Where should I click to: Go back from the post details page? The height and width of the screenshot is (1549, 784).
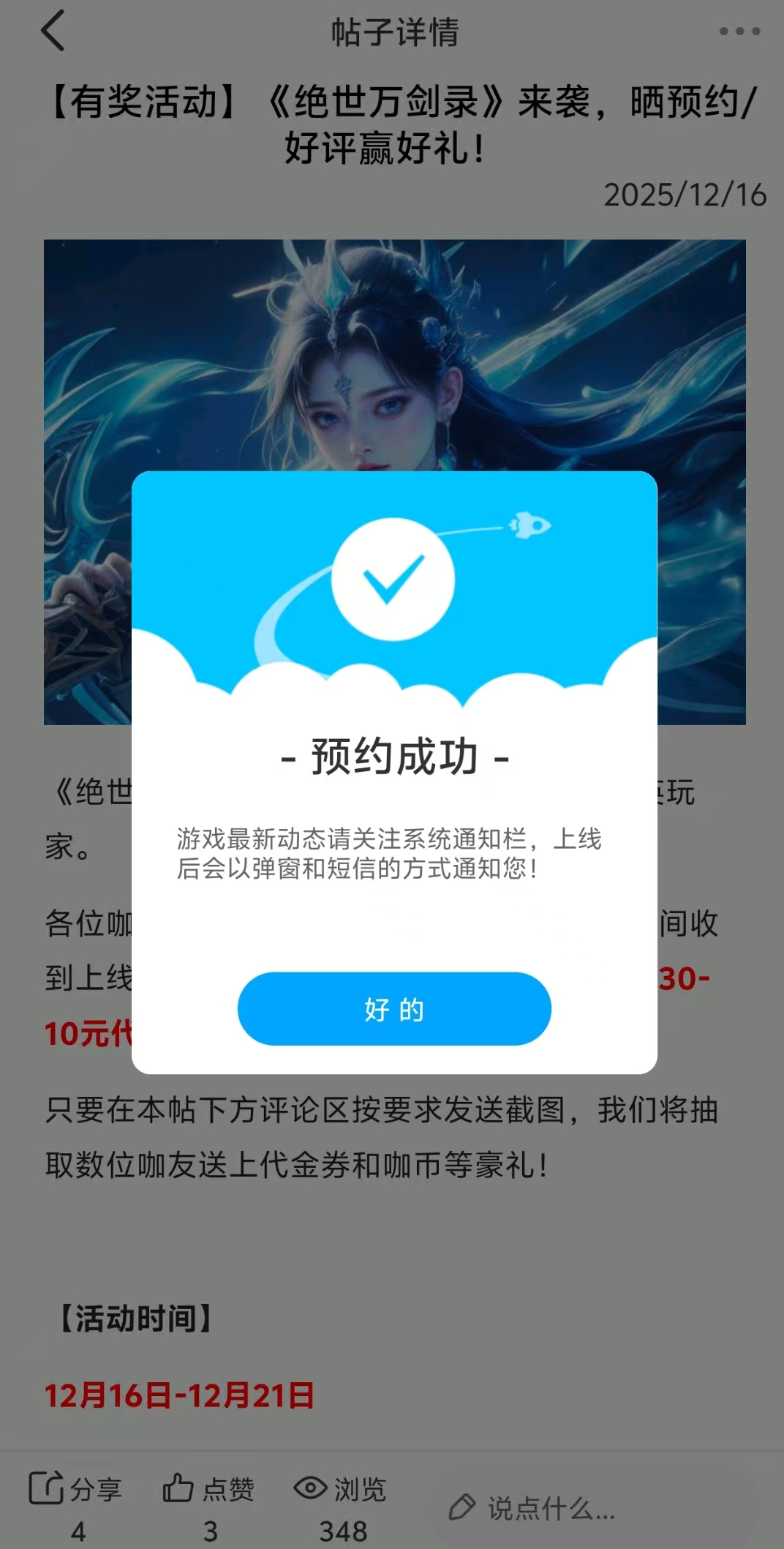[53, 31]
